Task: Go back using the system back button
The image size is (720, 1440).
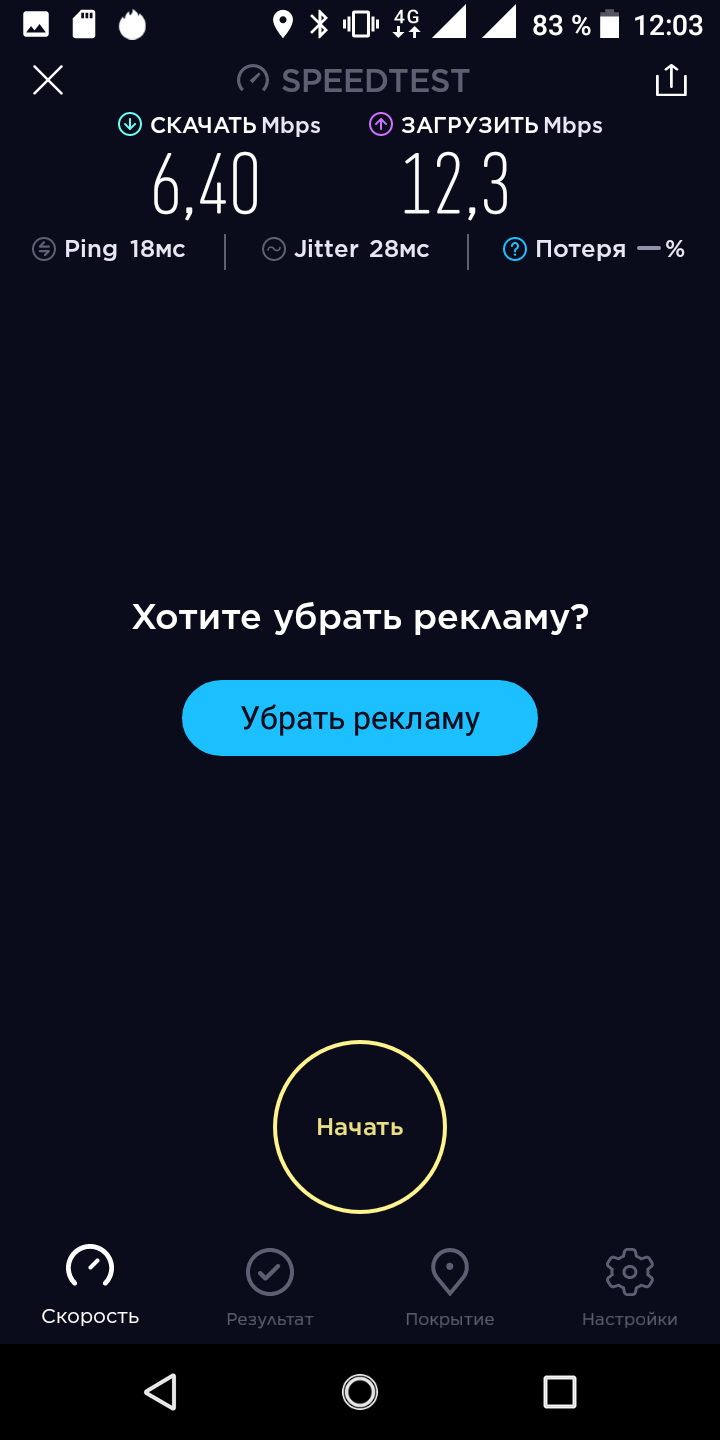Action: point(160,1391)
